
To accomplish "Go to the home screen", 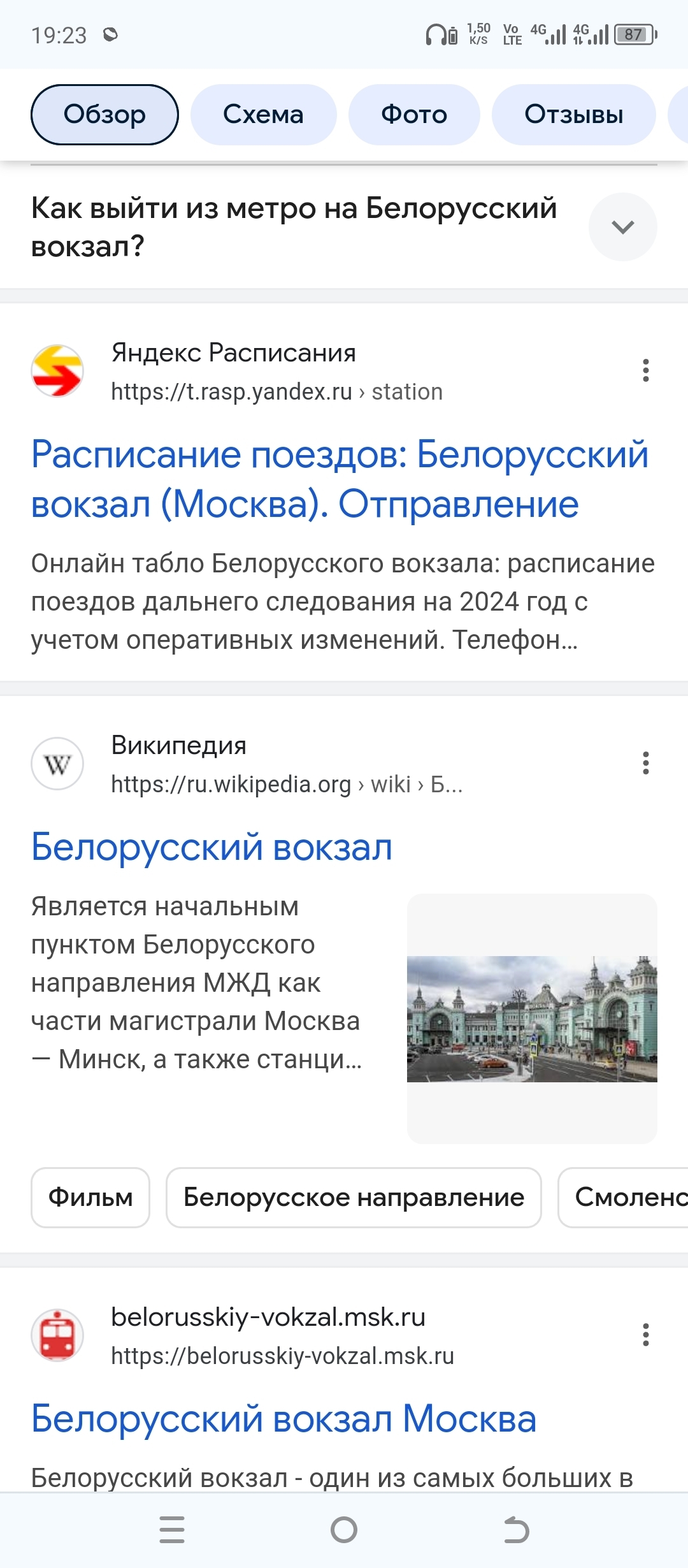I will pos(344,1530).
